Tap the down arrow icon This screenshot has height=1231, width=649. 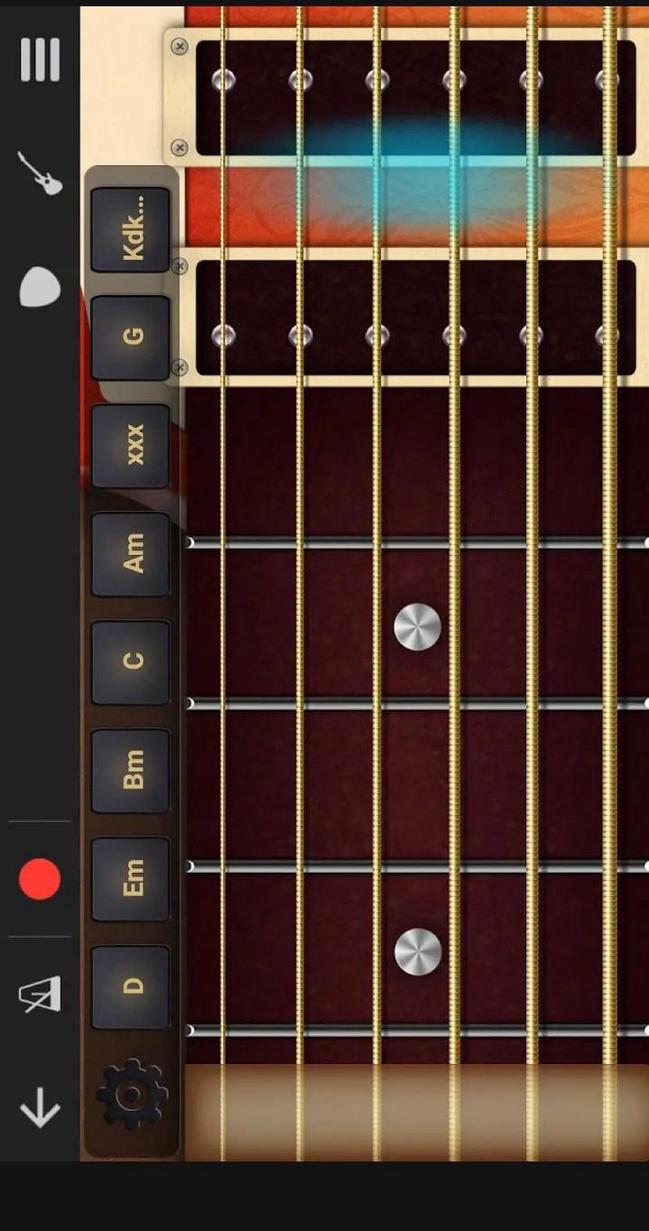click(x=40, y=1108)
